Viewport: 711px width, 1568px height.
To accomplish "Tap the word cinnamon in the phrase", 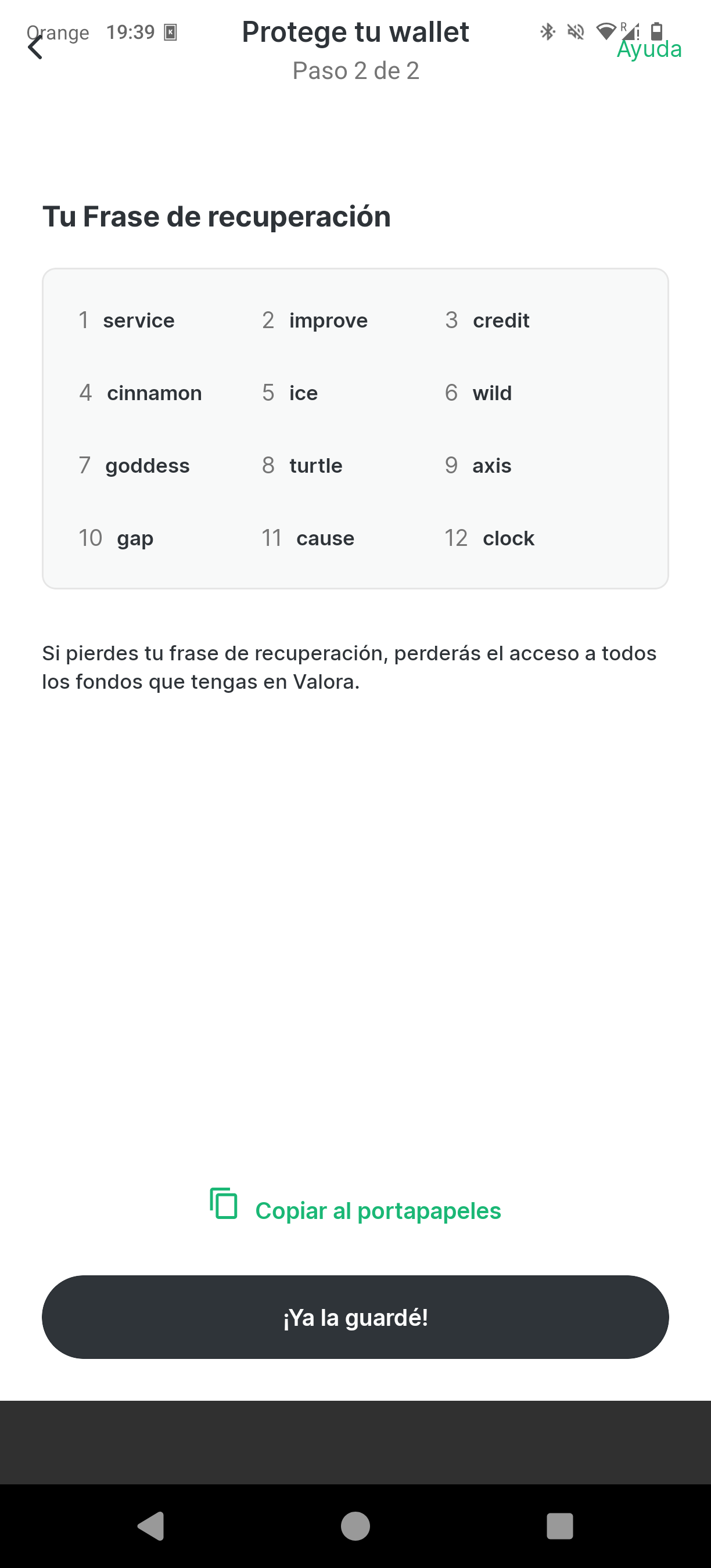I will pyautogui.click(x=155, y=393).
